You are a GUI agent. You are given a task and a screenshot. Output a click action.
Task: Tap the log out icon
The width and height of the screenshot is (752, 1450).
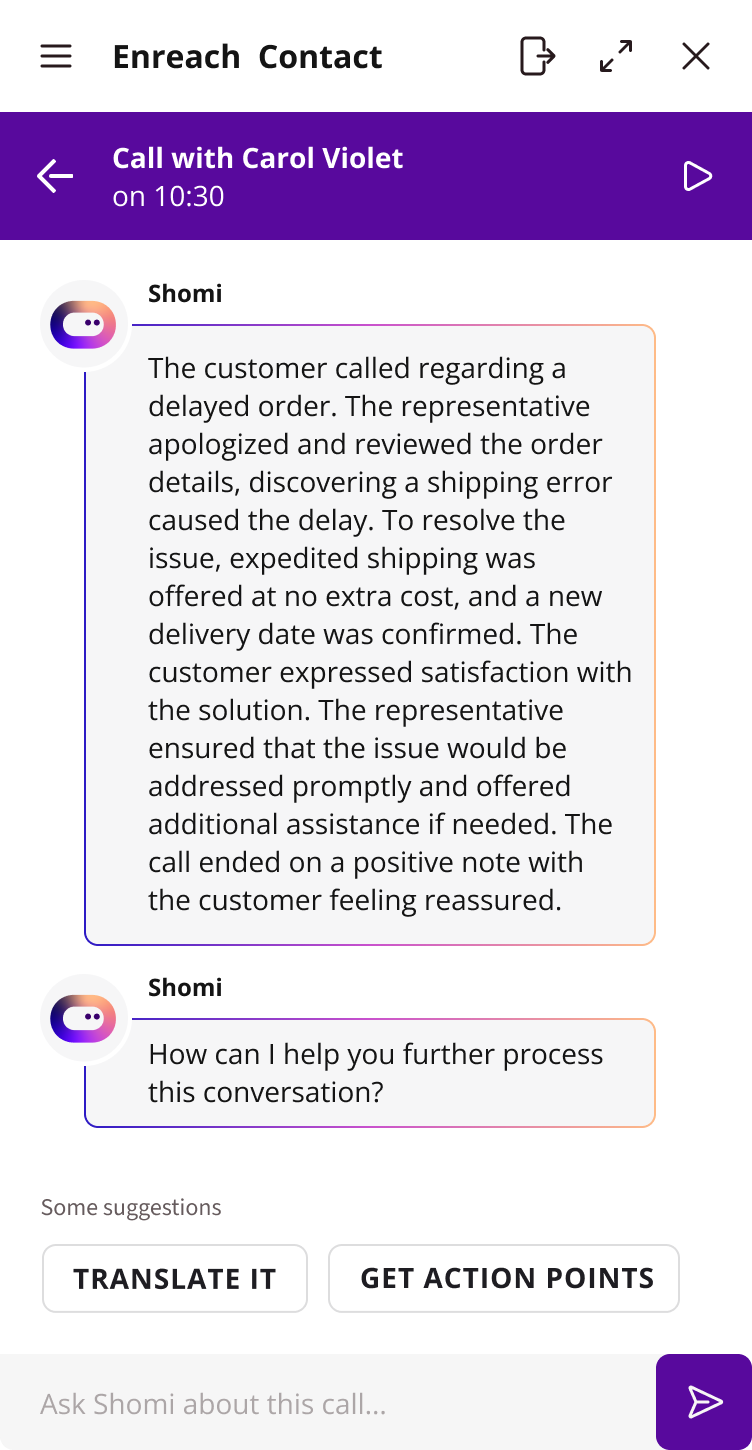pyautogui.click(x=537, y=57)
